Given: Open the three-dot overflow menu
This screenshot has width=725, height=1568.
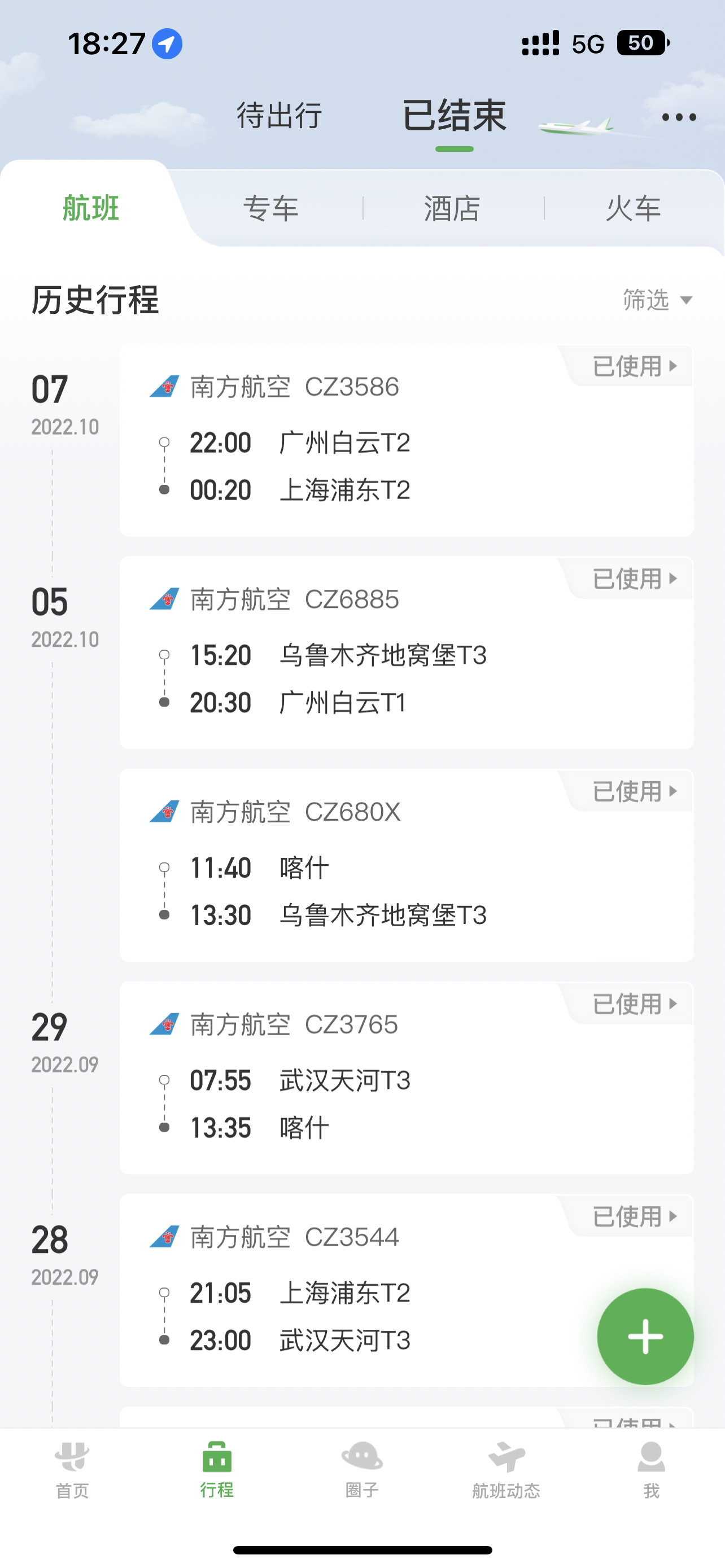Looking at the screenshot, I should tap(679, 117).
